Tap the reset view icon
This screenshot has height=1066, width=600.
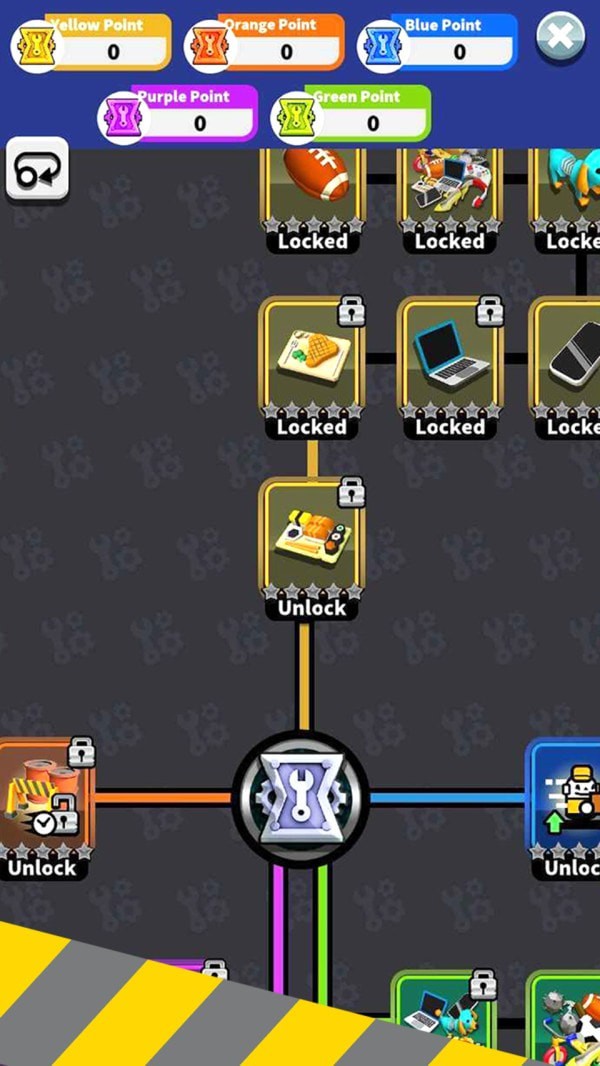37,170
